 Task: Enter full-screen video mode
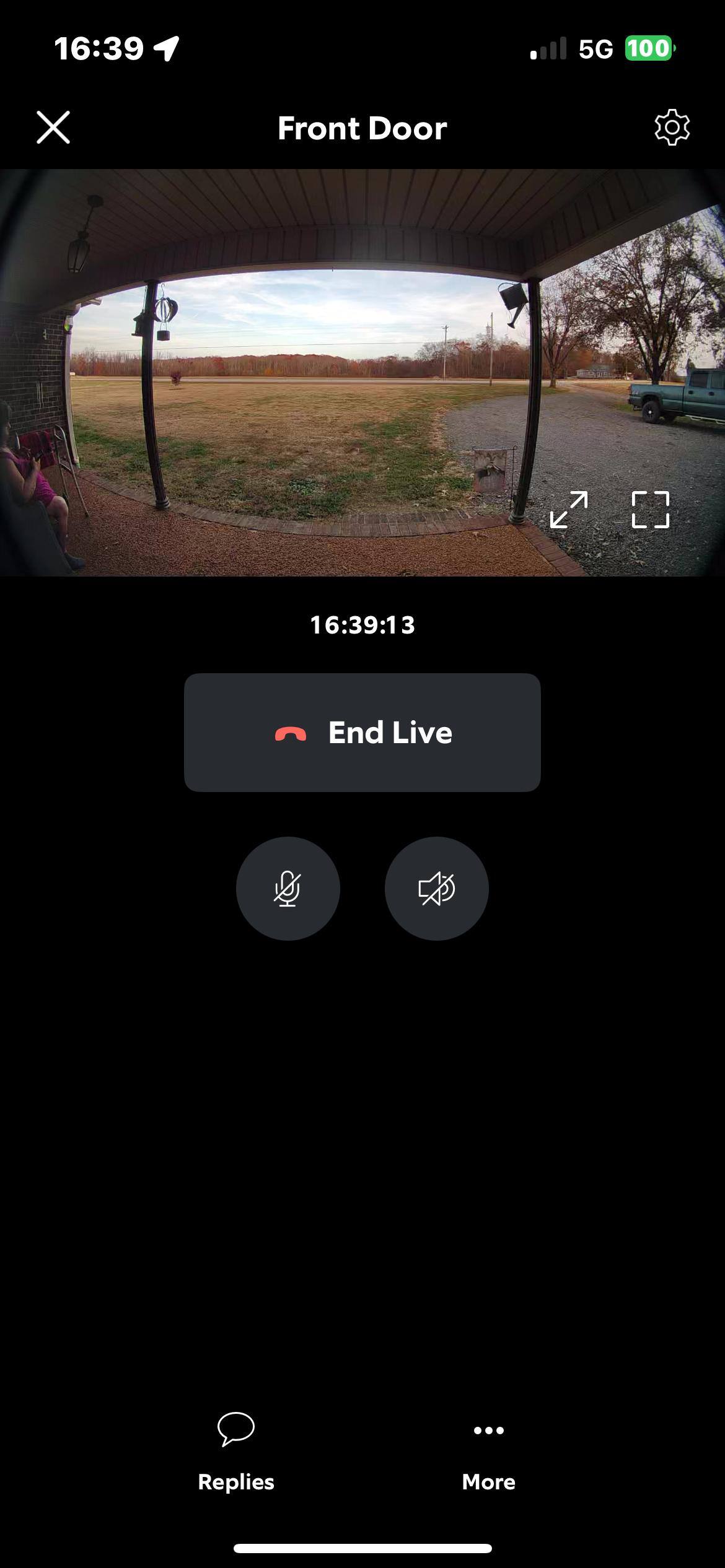(x=650, y=510)
